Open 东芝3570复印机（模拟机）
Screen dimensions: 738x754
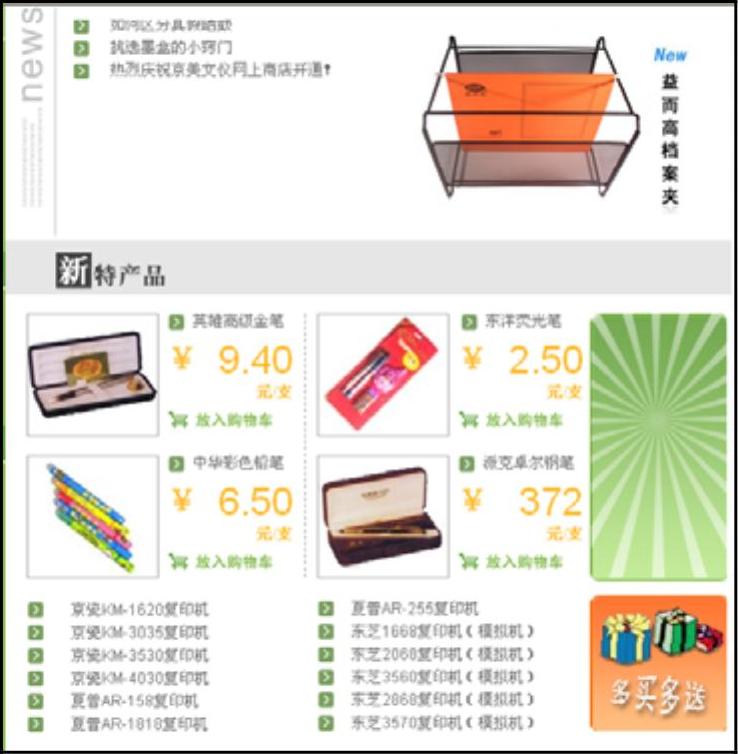[x=442, y=723]
